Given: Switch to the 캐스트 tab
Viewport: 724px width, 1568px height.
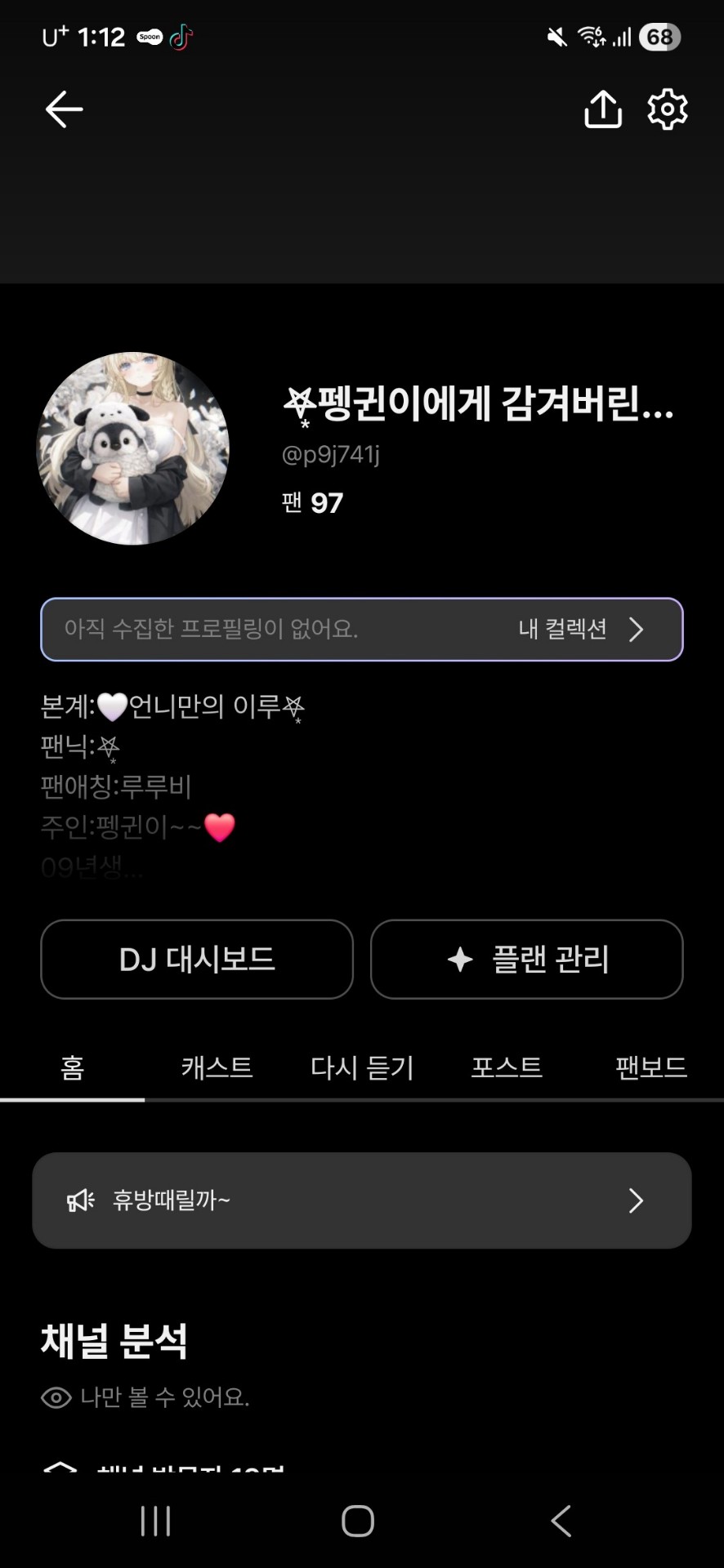Looking at the screenshot, I should click(217, 1067).
